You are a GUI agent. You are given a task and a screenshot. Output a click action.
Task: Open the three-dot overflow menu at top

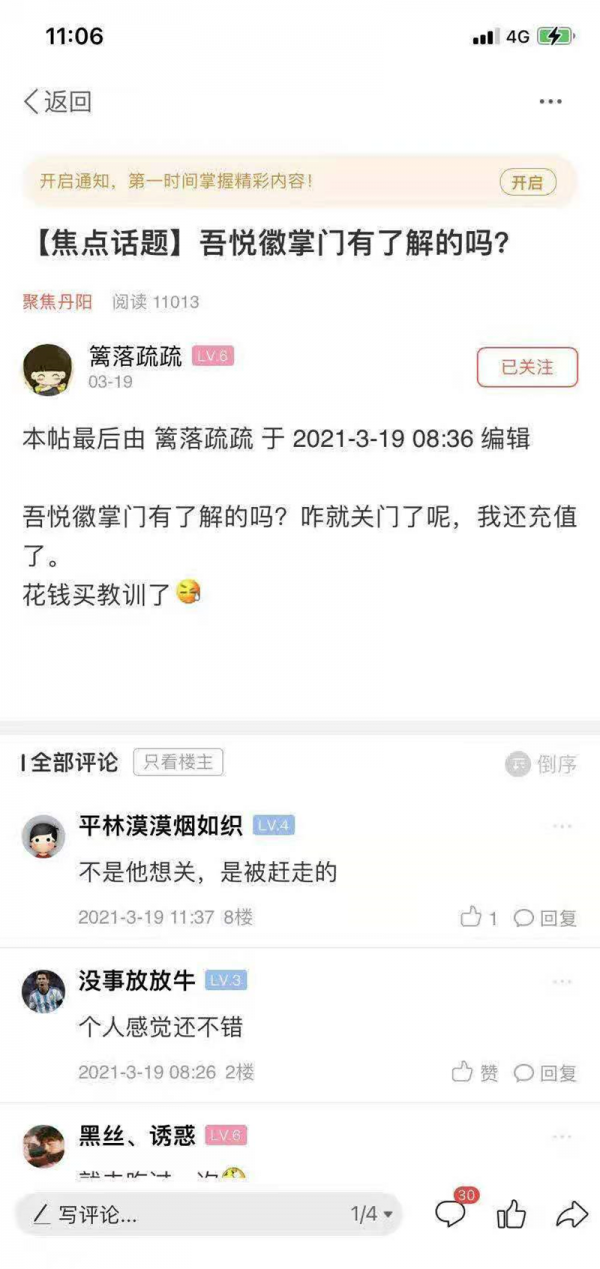[550, 101]
